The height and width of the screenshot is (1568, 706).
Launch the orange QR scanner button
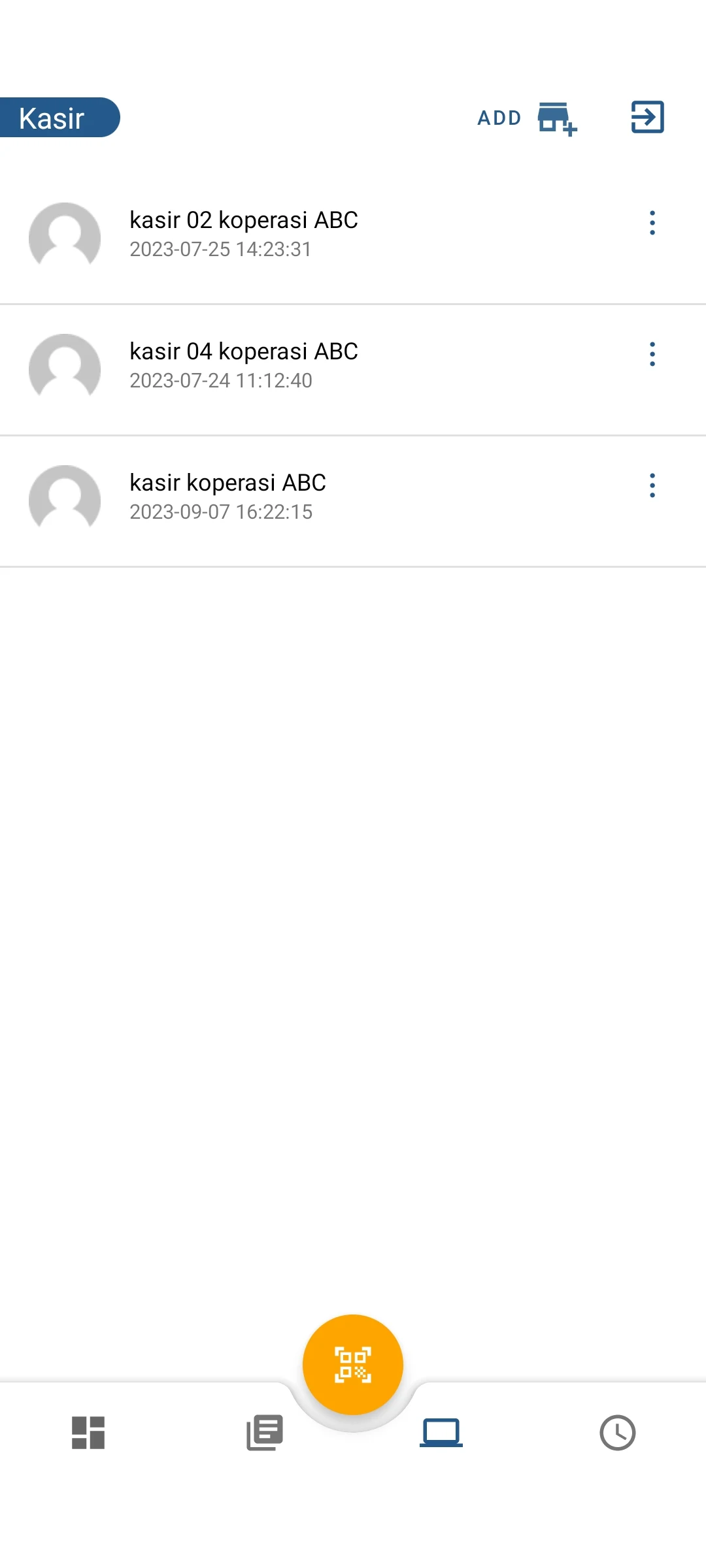click(353, 1365)
